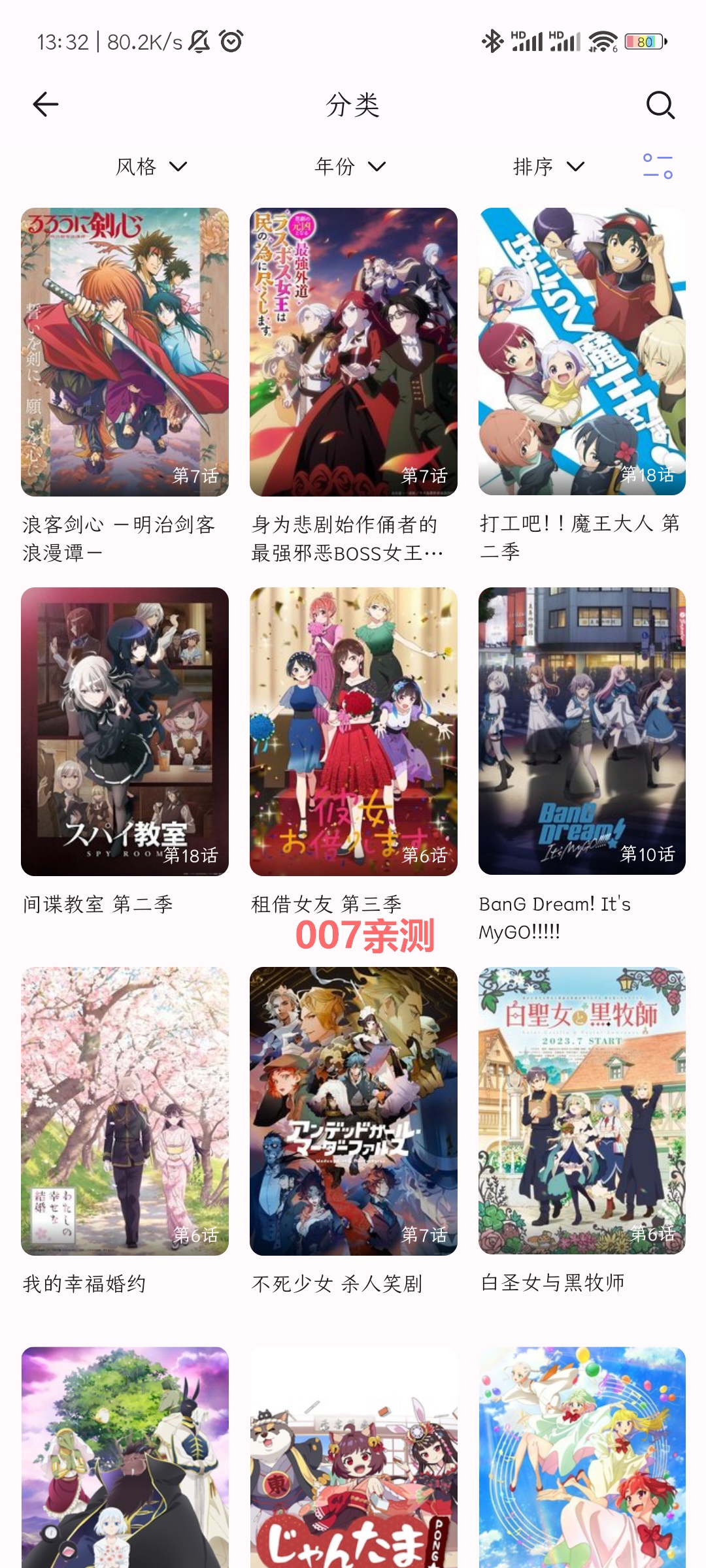Tap the muted notification icon in status bar
The width and height of the screenshot is (706, 1568).
(199, 41)
